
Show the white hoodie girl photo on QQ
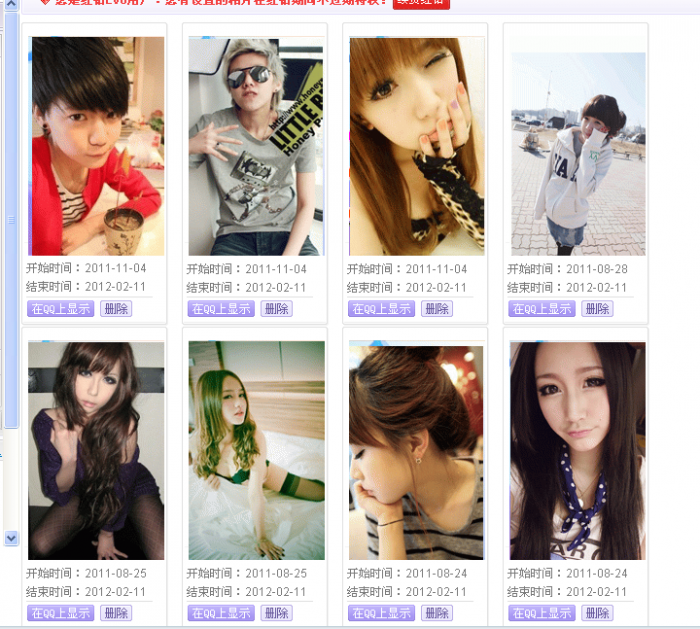tap(541, 309)
